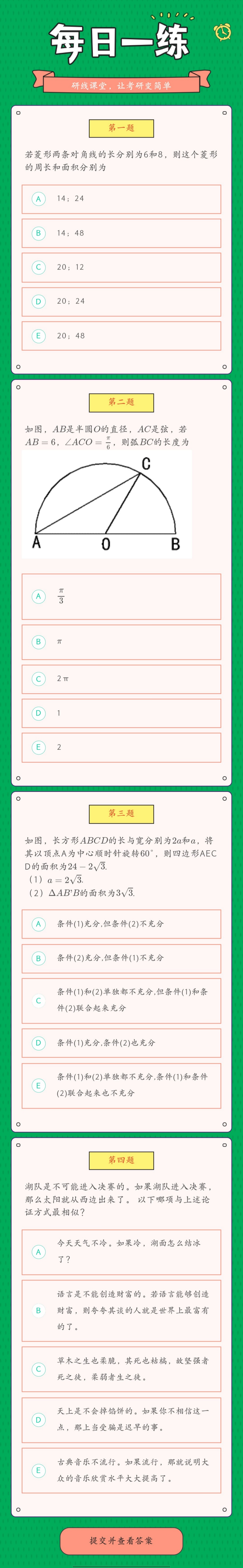Choose '条件(2)充分,但条件(1)不充分' option
This screenshot has width=243, height=1568.
pyautogui.click(x=121, y=958)
